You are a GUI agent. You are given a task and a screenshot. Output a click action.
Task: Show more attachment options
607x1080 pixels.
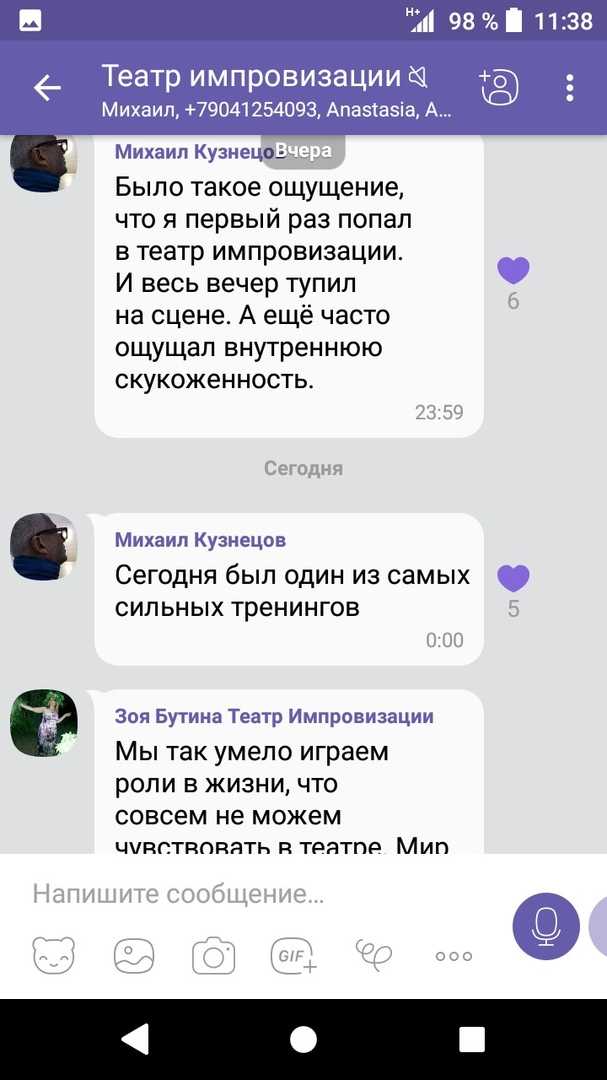coord(454,956)
